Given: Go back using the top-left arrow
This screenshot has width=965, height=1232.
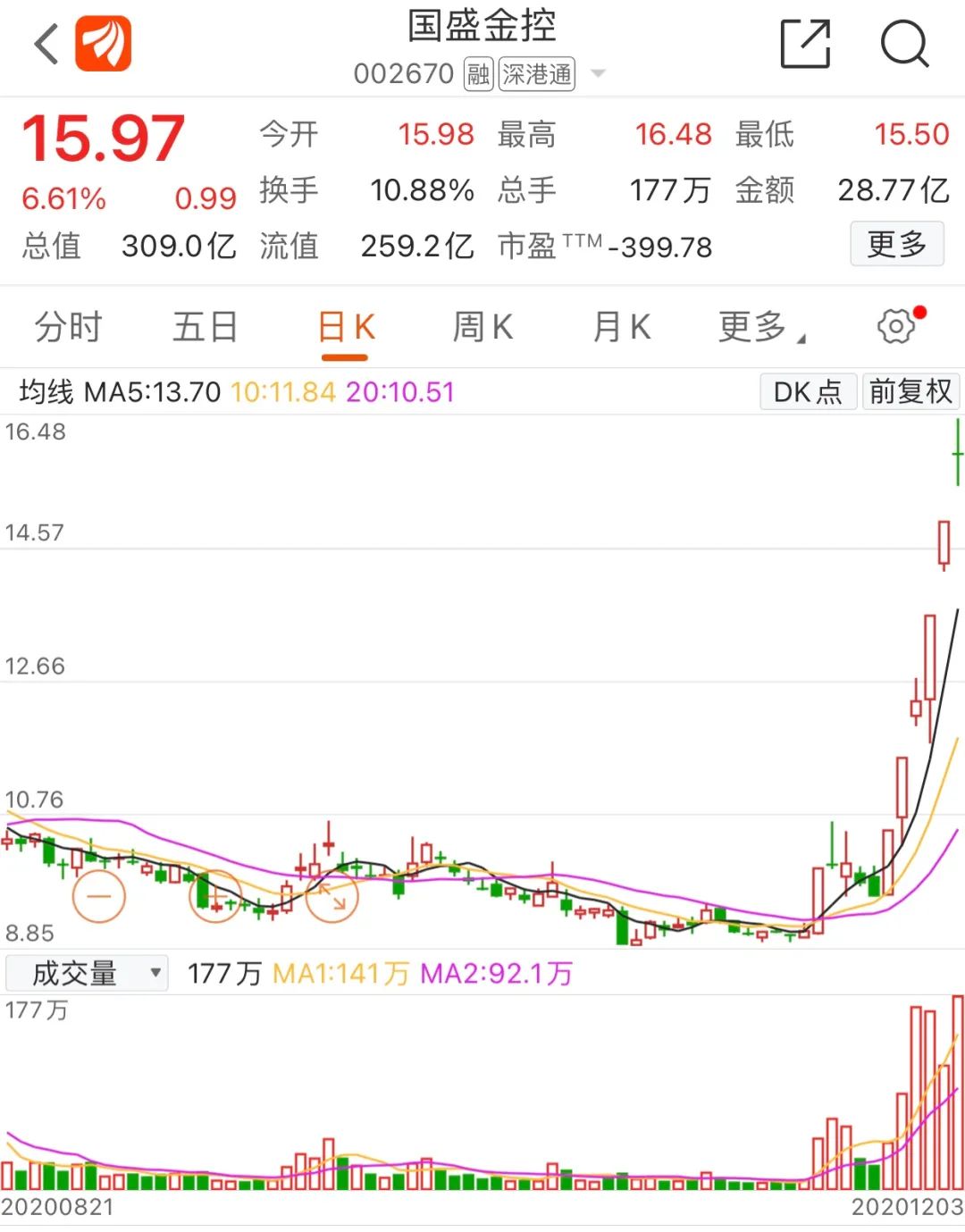Looking at the screenshot, I should point(46,44).
